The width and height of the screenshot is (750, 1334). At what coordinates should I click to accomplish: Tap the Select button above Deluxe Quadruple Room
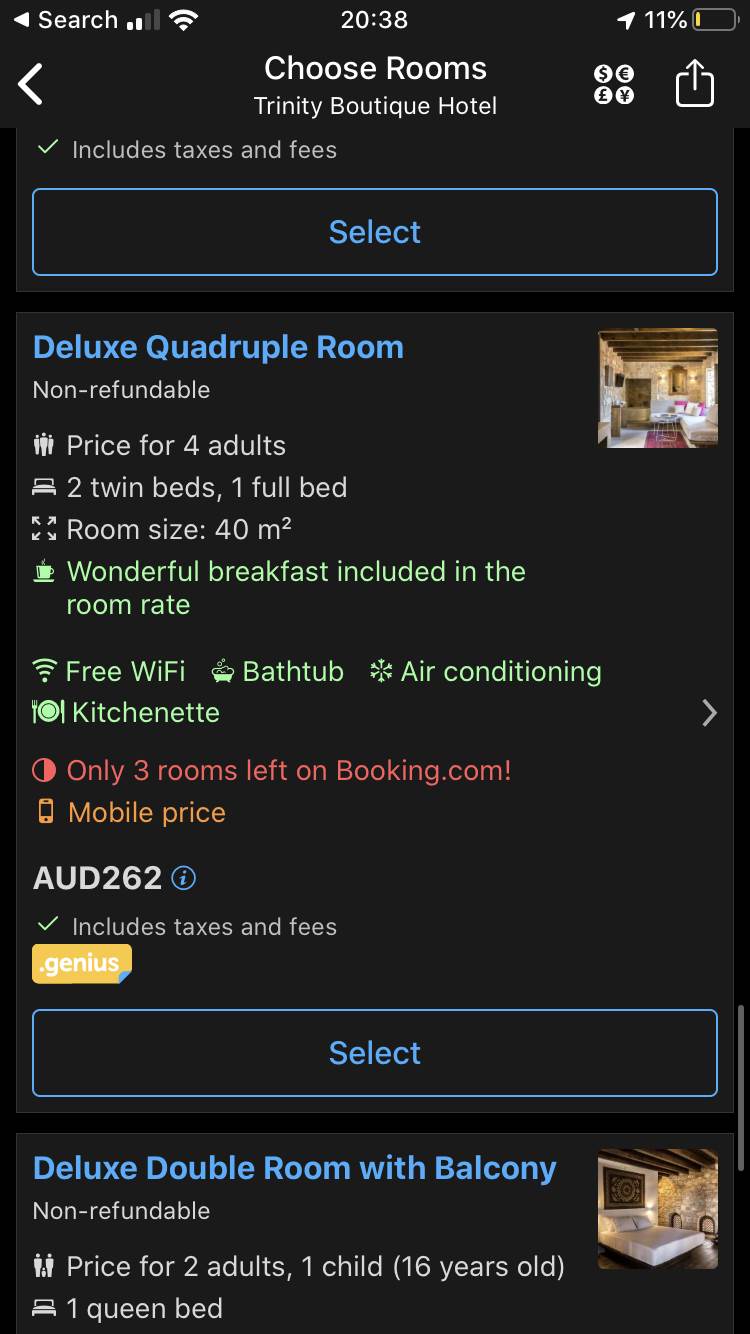click(x=375, y=232)
